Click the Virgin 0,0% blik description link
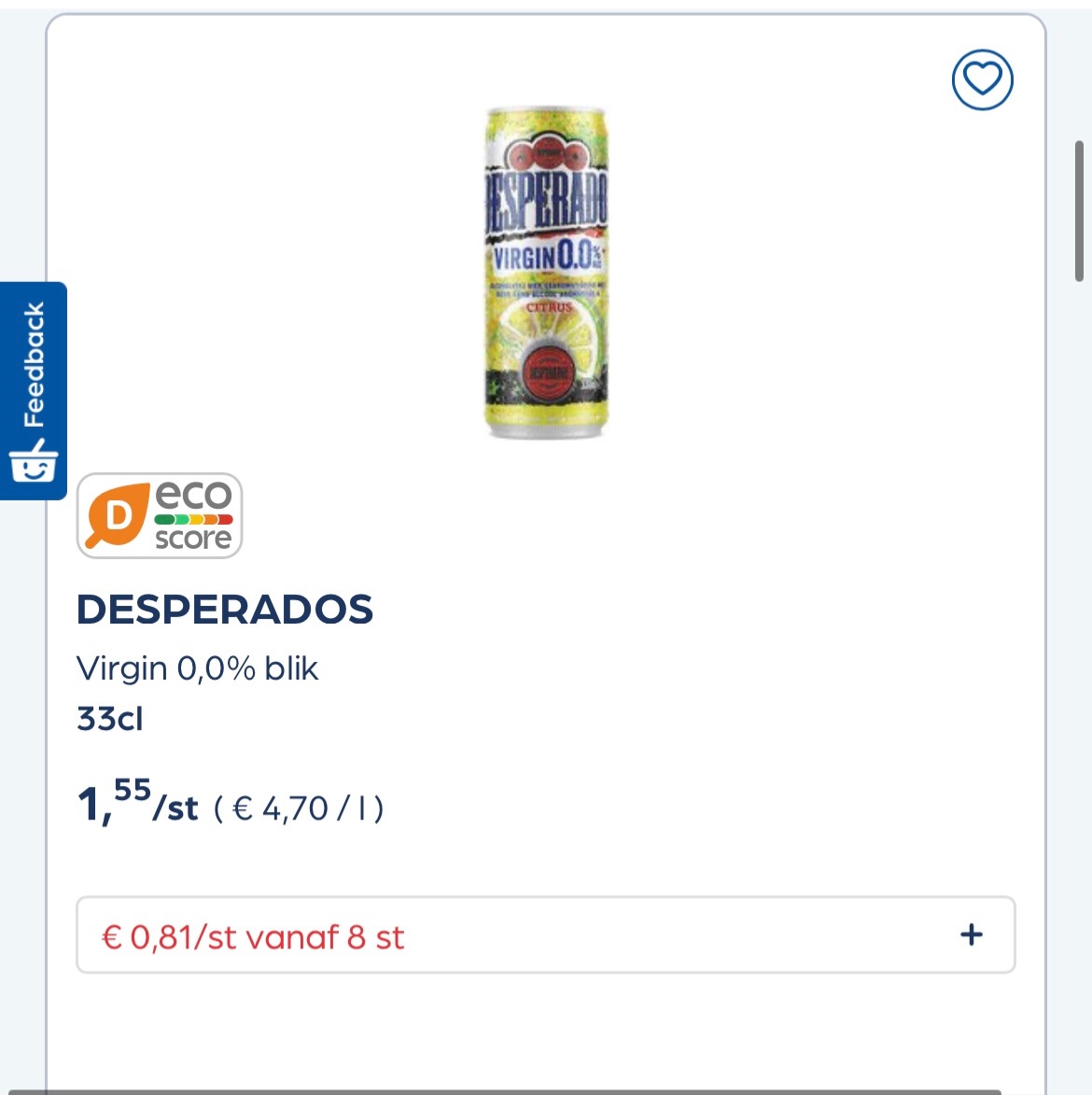The width and height of the screenshot is (1092, 1095). (198, 668)
